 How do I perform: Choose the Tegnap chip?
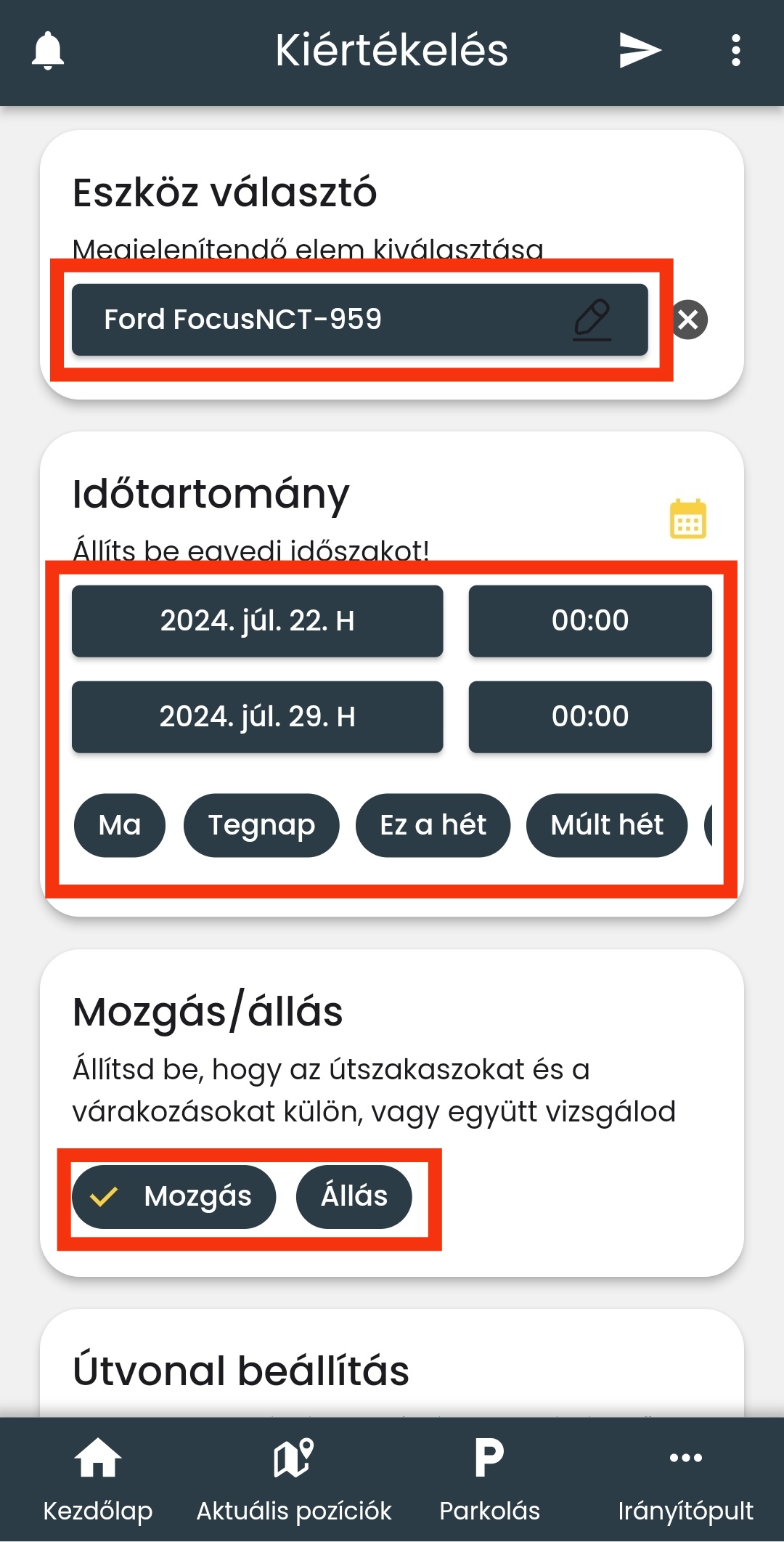pos(261,825)
